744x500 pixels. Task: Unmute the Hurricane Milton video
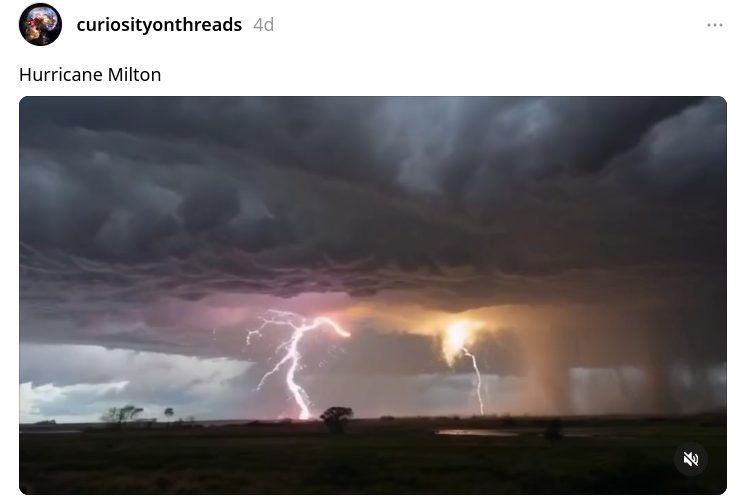point(690,459)
